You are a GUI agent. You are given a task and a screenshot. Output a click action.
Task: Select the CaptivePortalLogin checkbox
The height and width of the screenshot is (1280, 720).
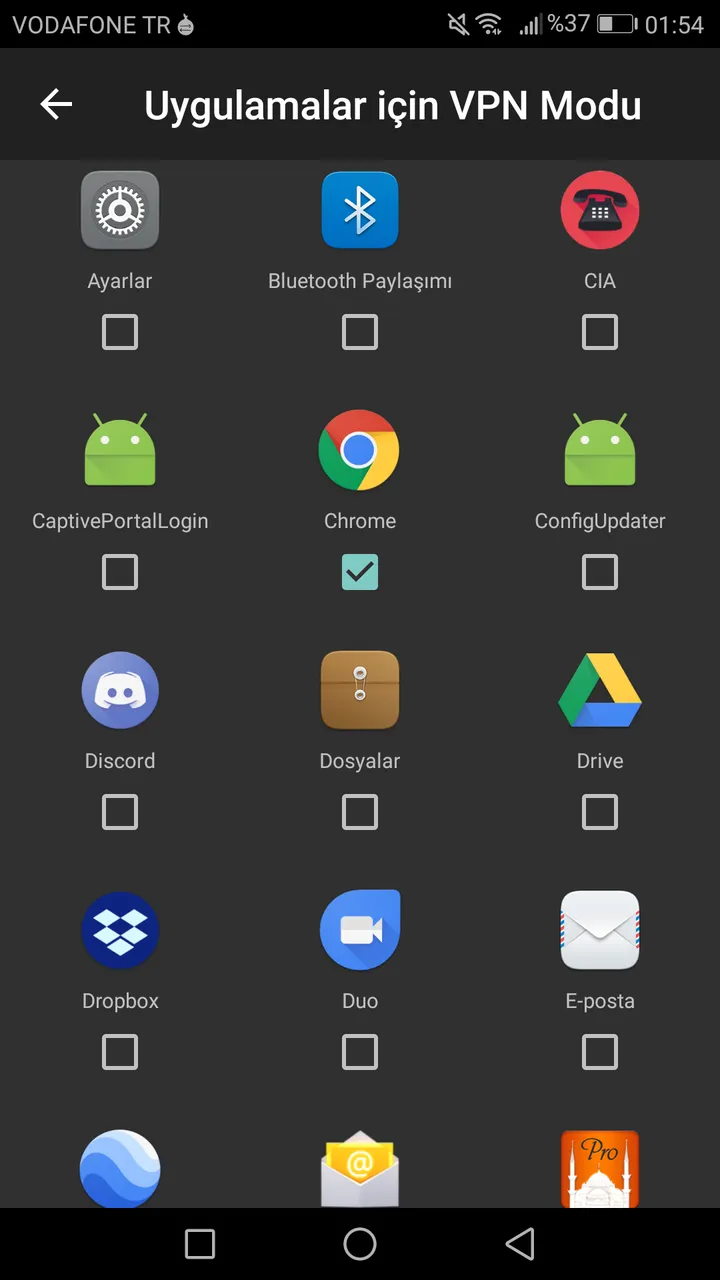[x=120, y=572]
